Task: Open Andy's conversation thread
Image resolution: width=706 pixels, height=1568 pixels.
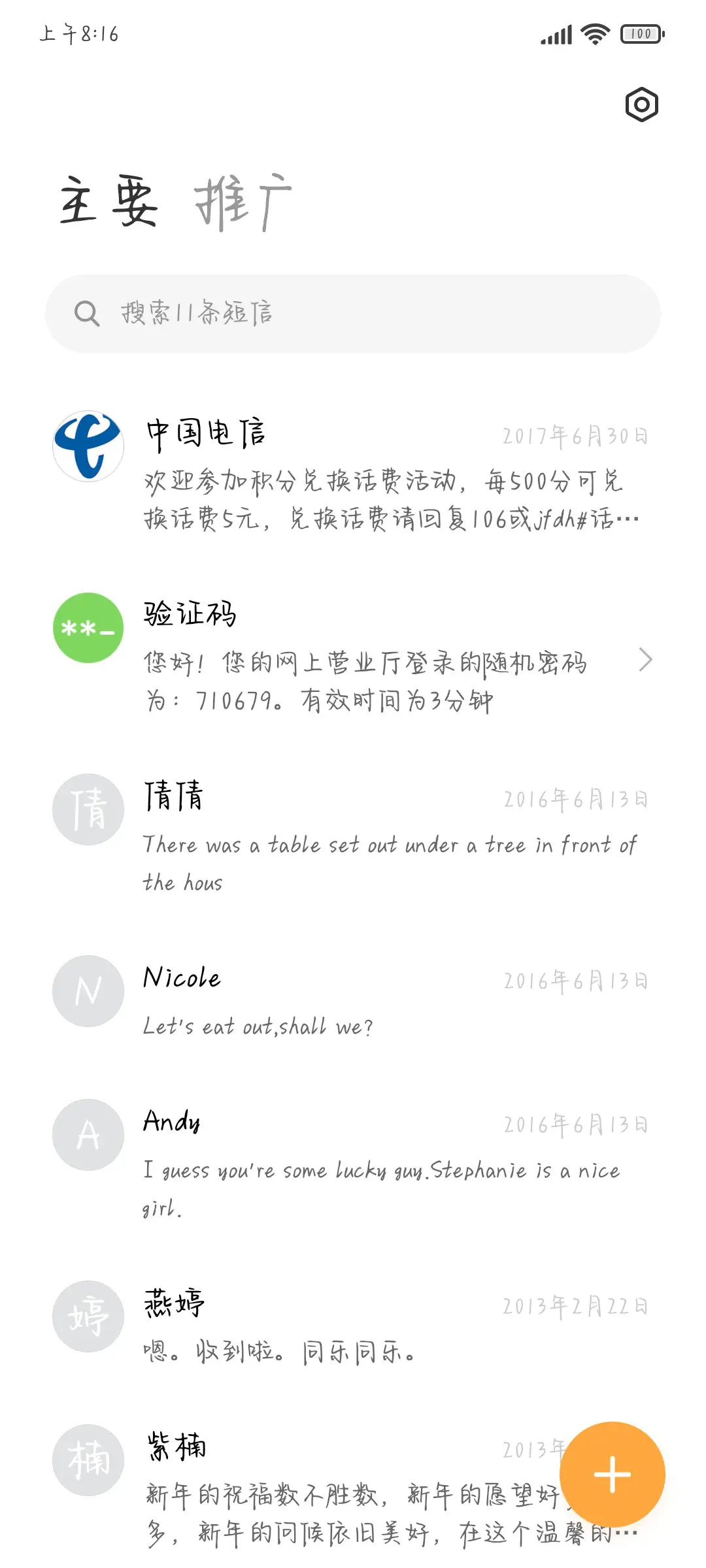Action: pos(360,1163)
